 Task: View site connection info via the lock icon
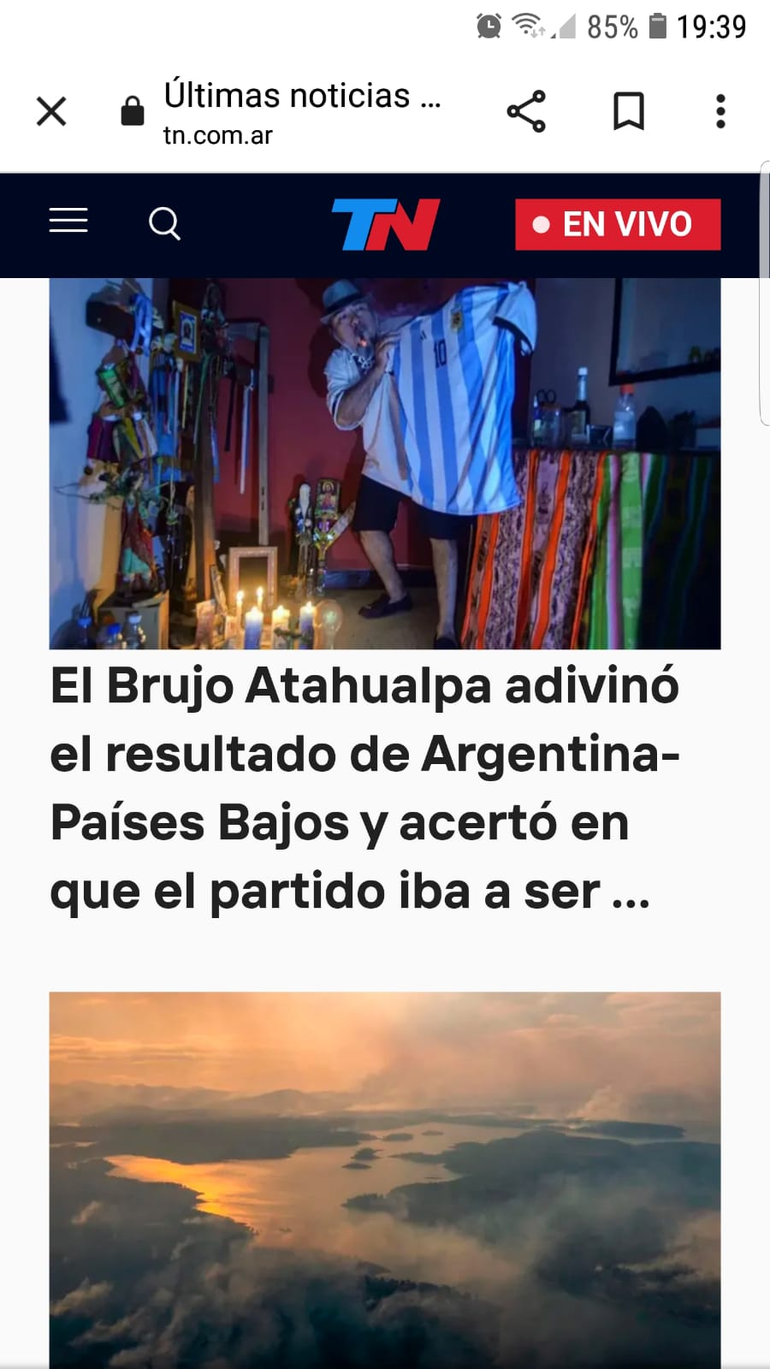[132, 111]
